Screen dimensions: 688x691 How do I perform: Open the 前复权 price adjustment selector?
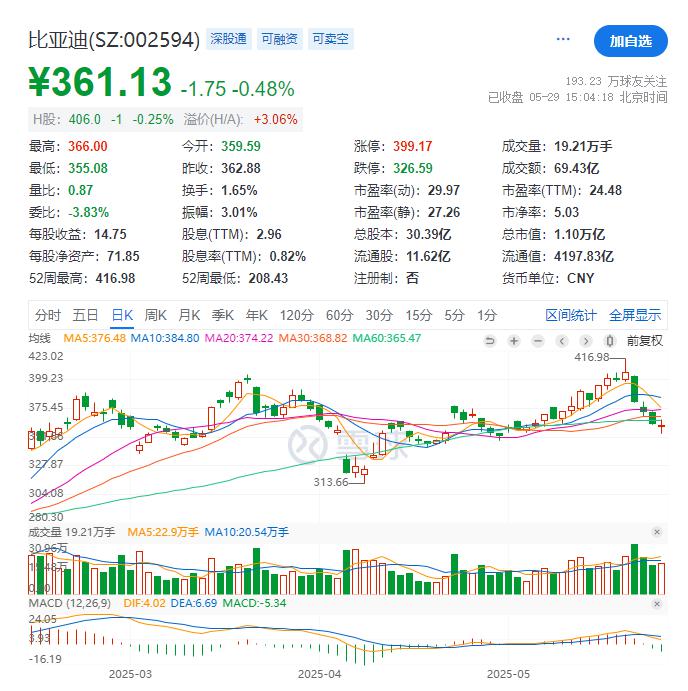click(x=644, y=341)
